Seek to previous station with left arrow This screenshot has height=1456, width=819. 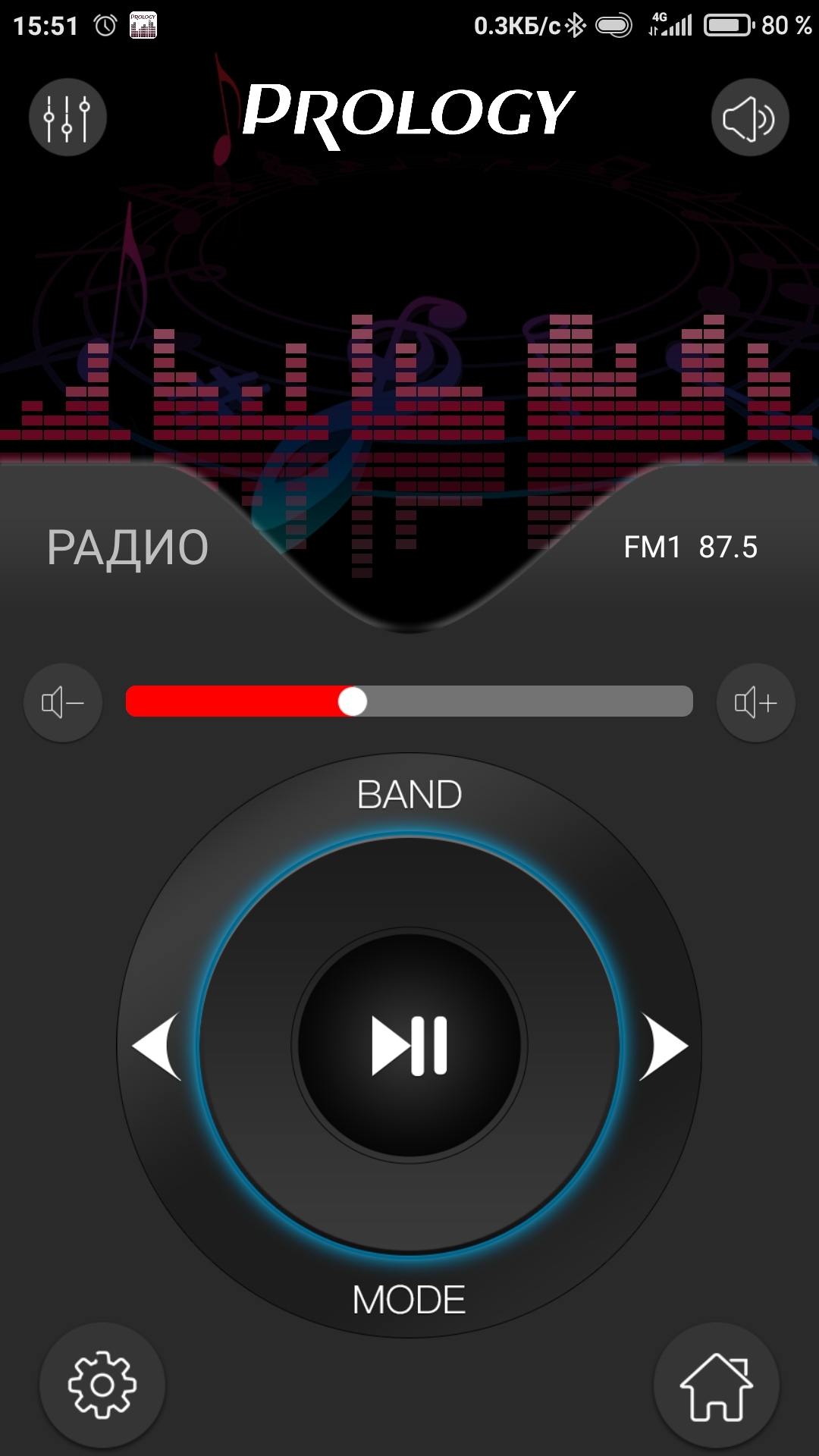(157, 1046)
